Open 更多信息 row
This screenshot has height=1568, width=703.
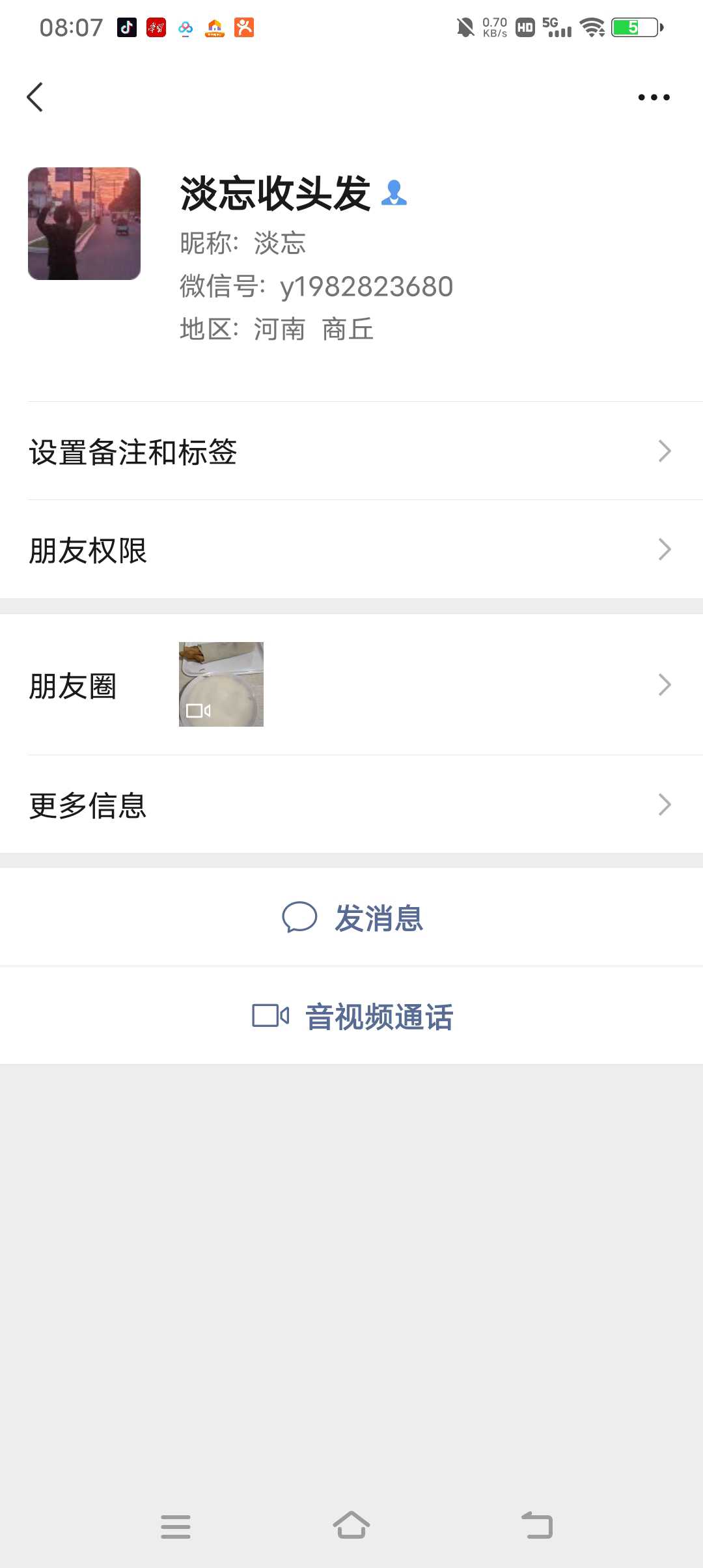(x=351, y=805)
